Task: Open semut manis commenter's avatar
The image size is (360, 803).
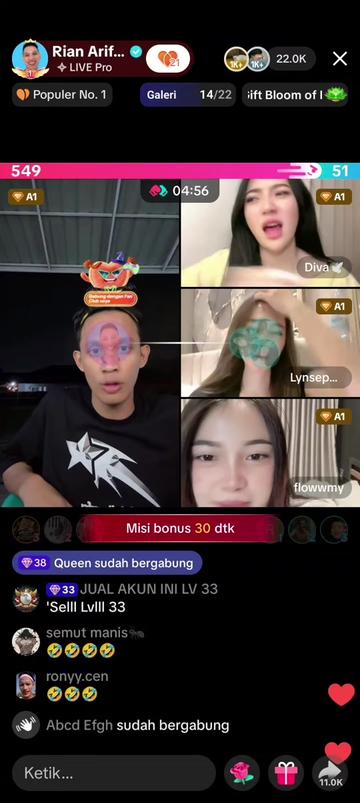Action: pyautogui.click(x=26, y=642)
